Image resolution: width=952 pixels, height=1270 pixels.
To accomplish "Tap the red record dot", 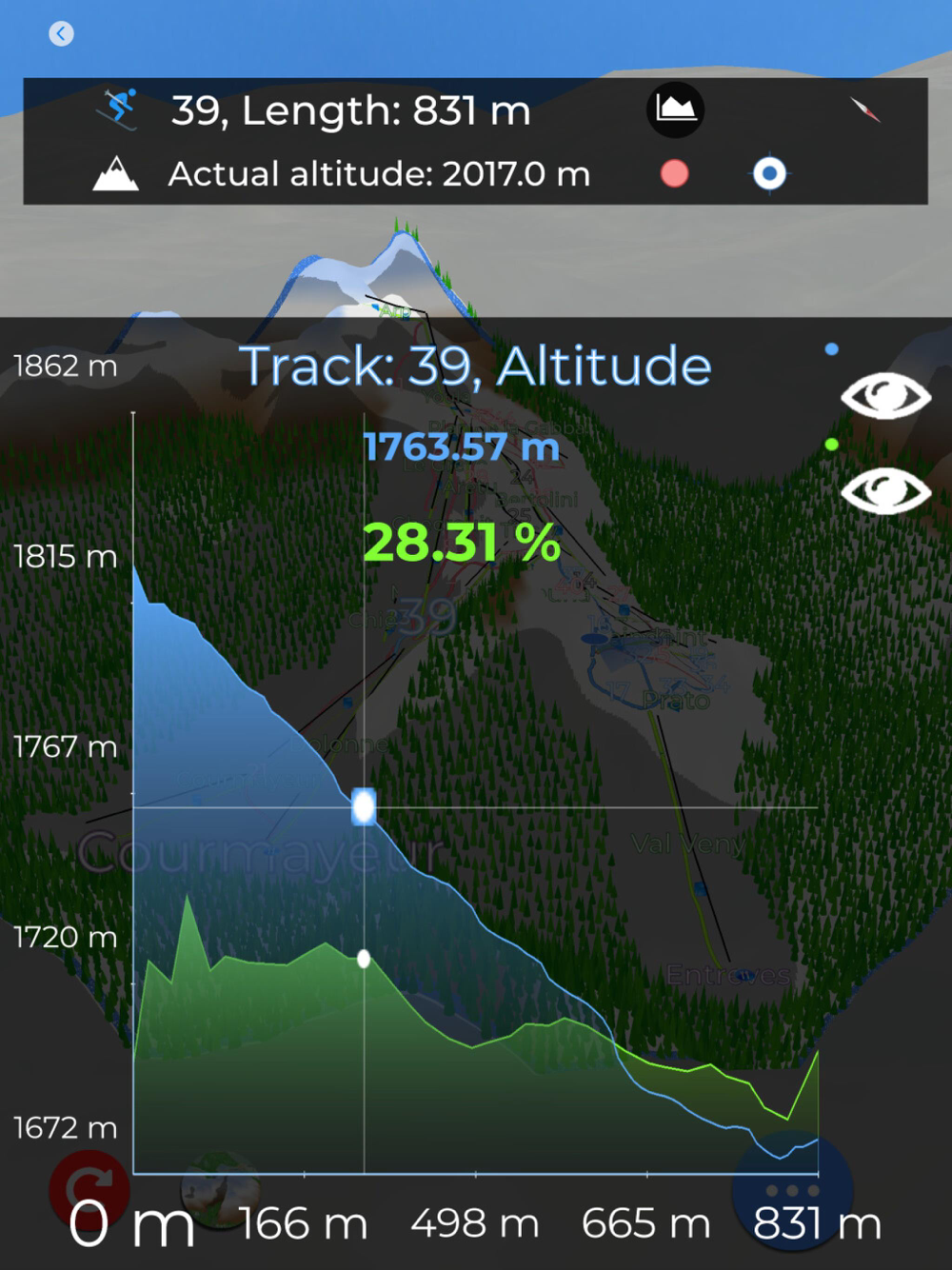I will [674, 174].
